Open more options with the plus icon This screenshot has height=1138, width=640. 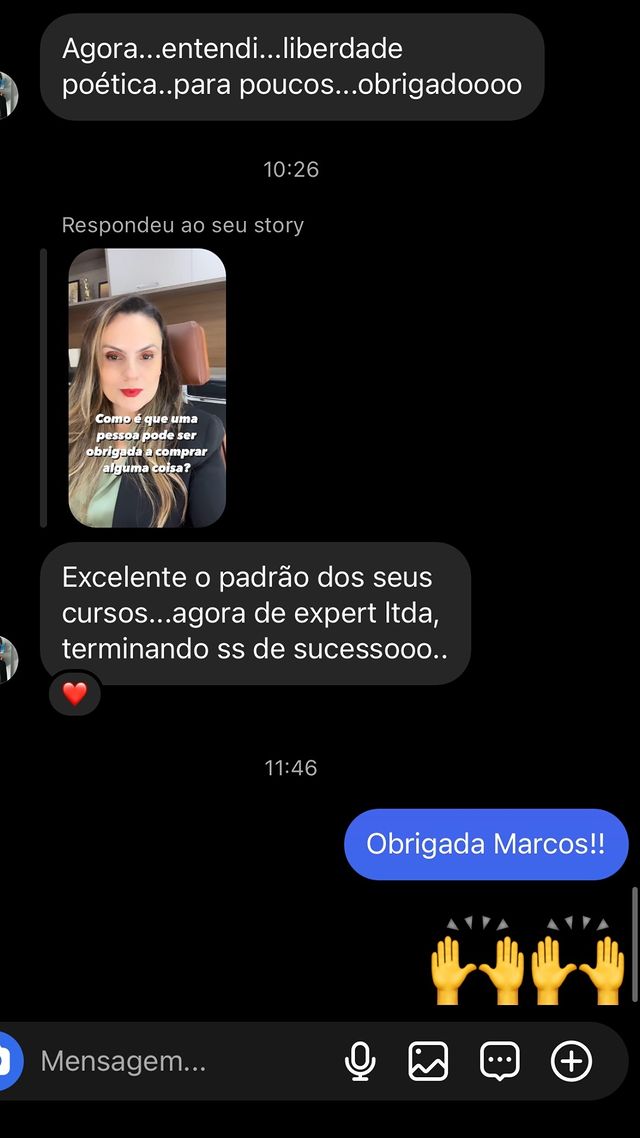571,1061
